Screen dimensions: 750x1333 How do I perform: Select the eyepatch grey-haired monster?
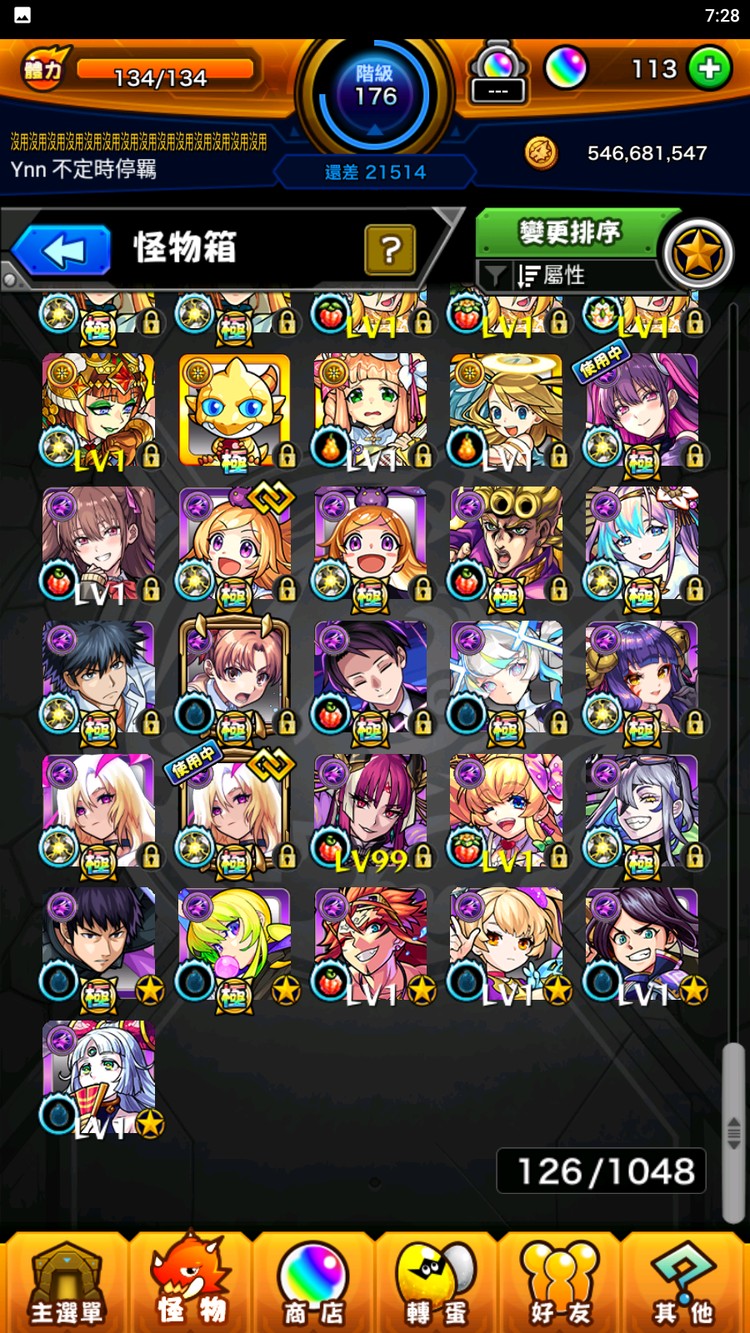tap(642, 811)
